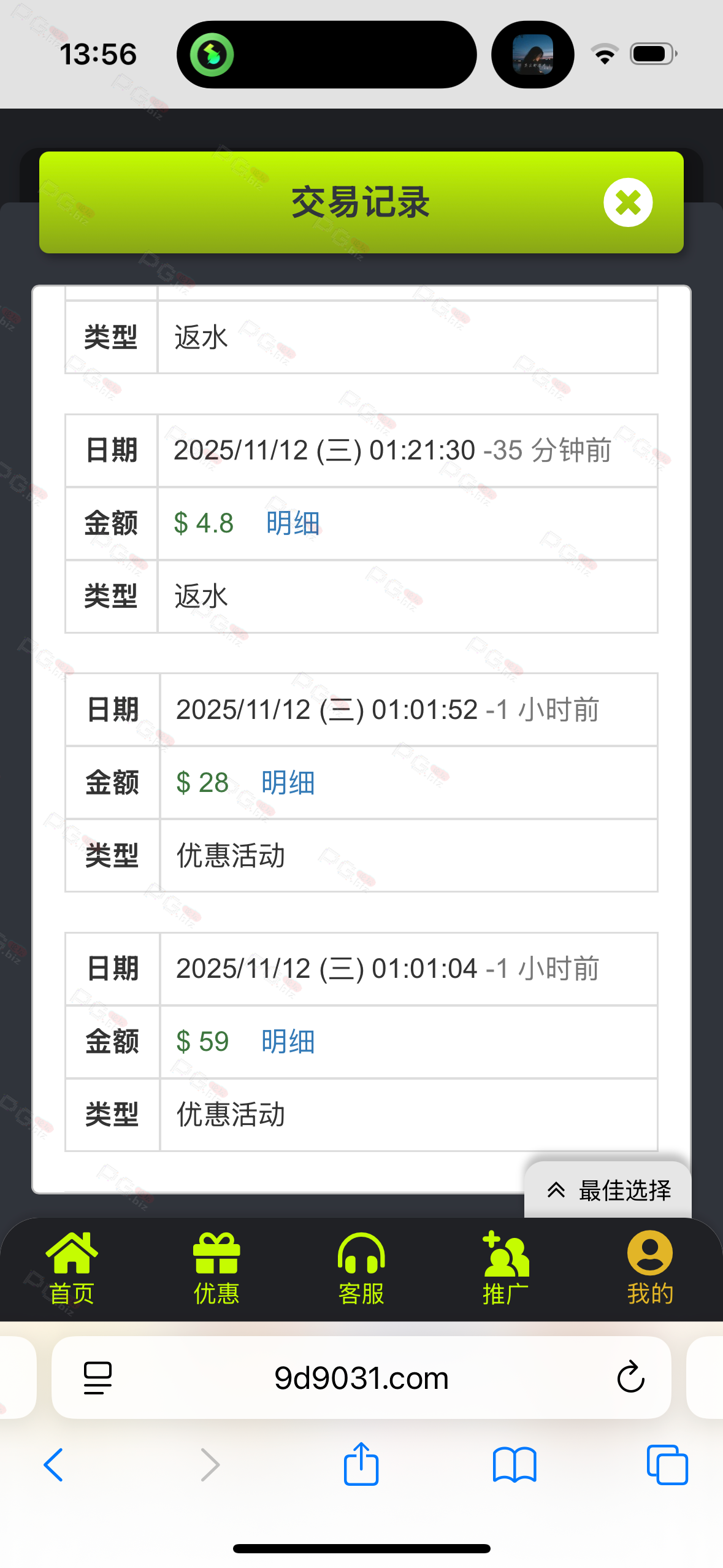The image size is (723, 1568).
Task: Open 明细 for the $ 4.8 record
Action: 293,523
